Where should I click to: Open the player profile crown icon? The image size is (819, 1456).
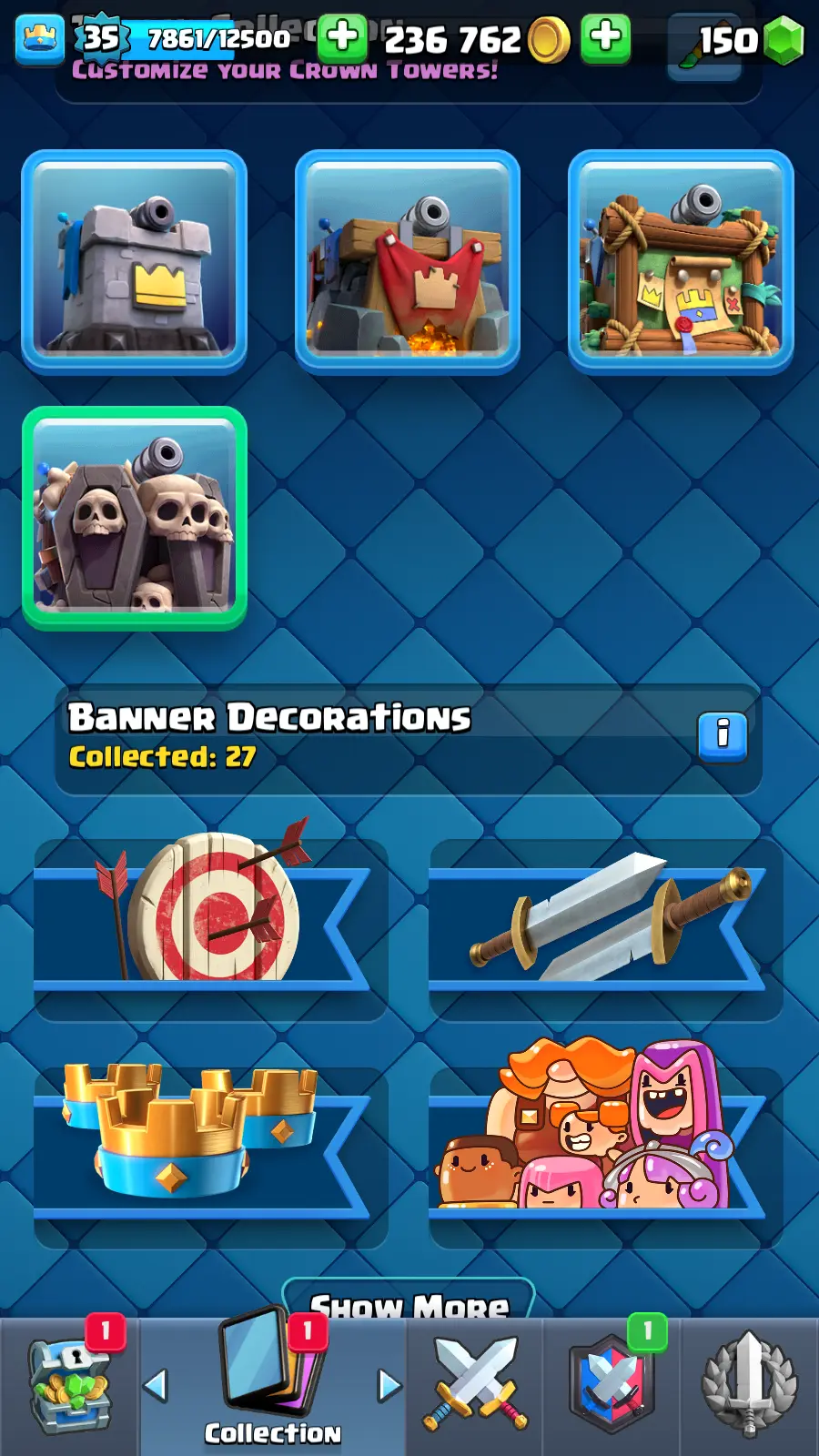point(39,38)
